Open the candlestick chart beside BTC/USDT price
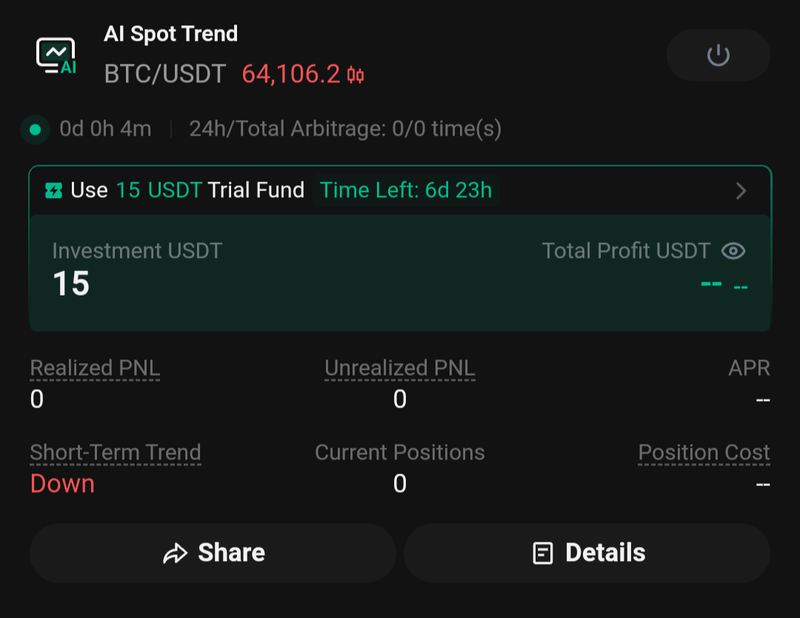Image resolution: width=800 pixels, height=618 pixels. coord(356,75)
